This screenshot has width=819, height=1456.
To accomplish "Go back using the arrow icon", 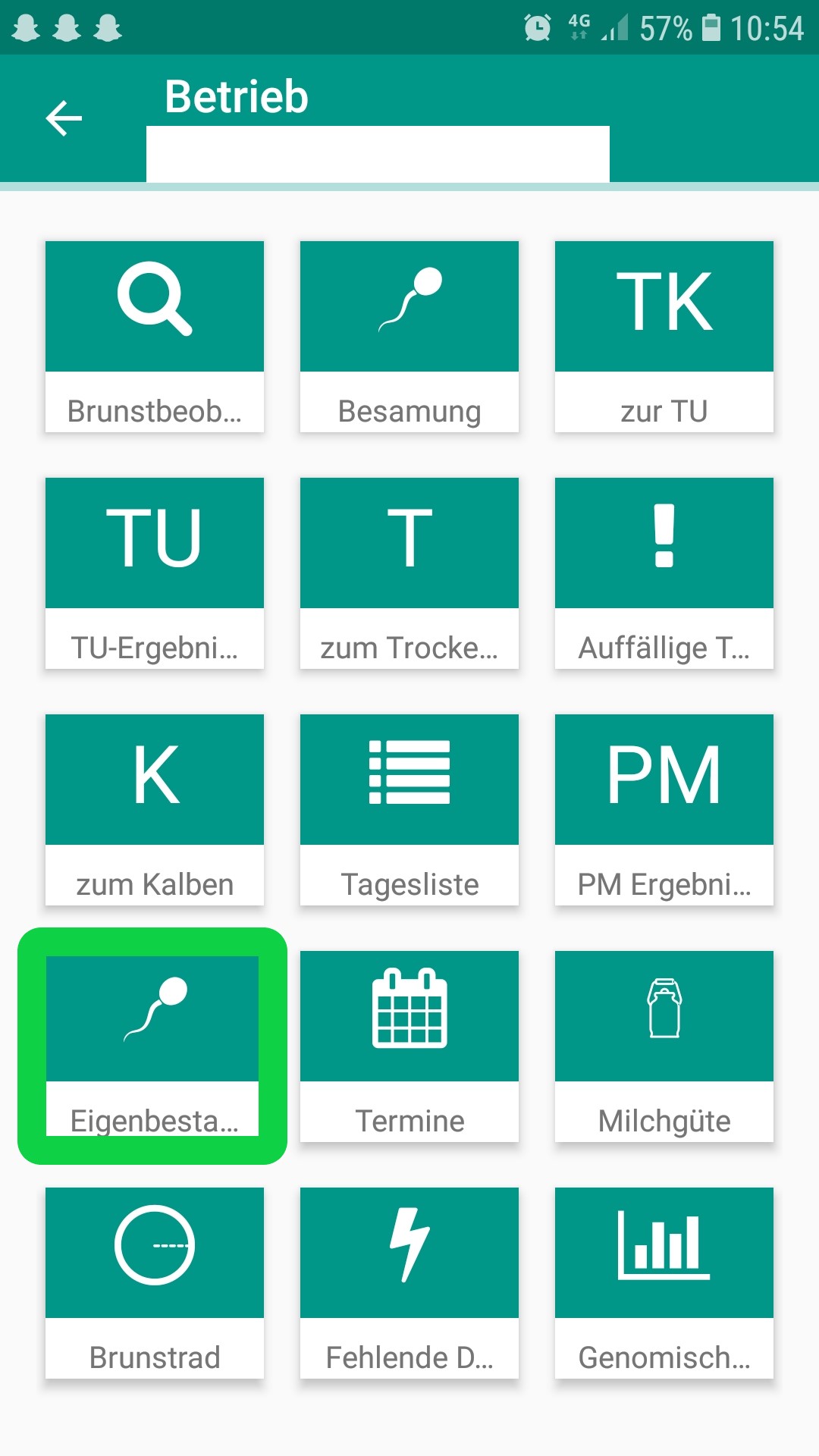I will (64, 118).
